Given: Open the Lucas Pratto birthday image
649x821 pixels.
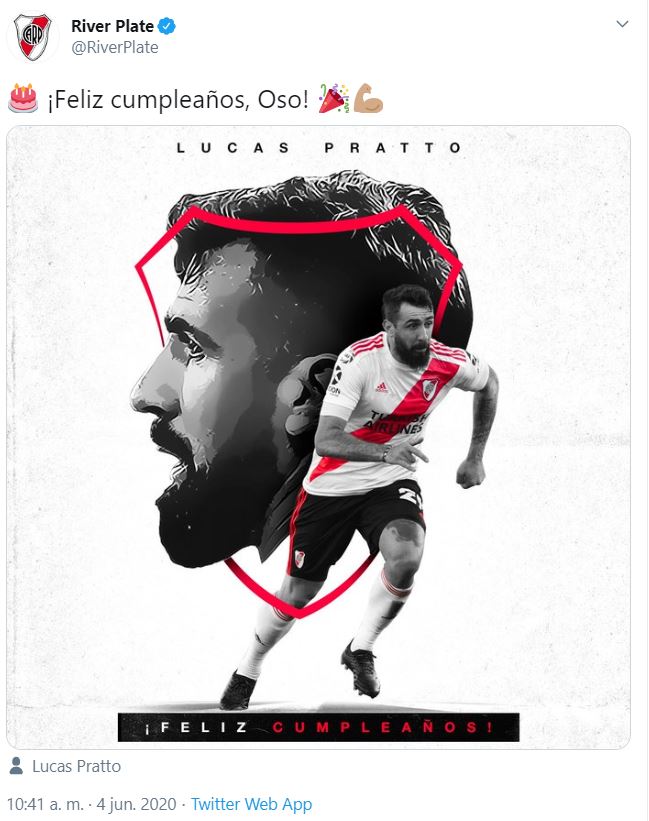Looking at the screenshot, I should coord(318,437).
